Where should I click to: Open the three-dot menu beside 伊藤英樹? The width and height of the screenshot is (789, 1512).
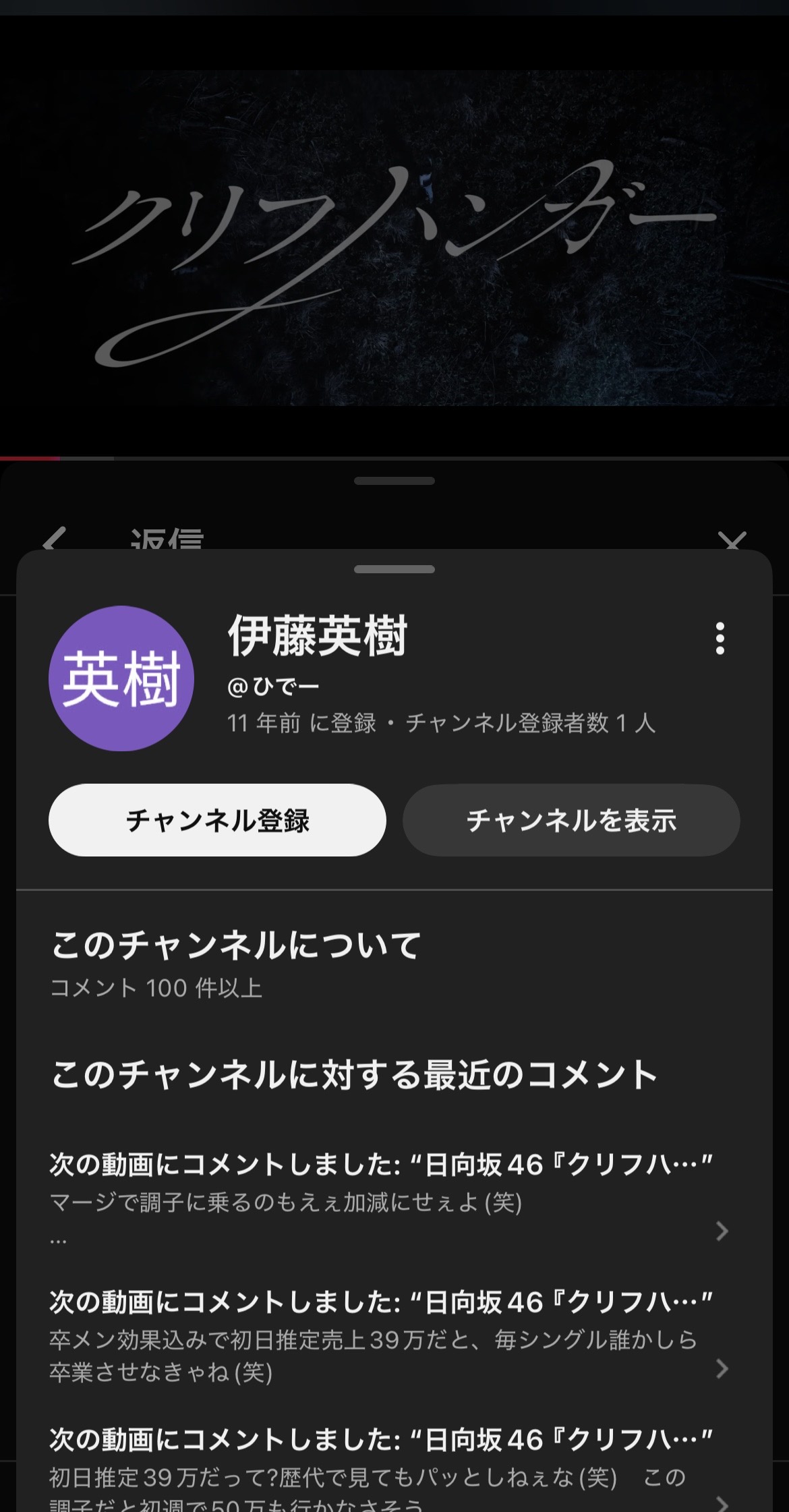(720, 638)
